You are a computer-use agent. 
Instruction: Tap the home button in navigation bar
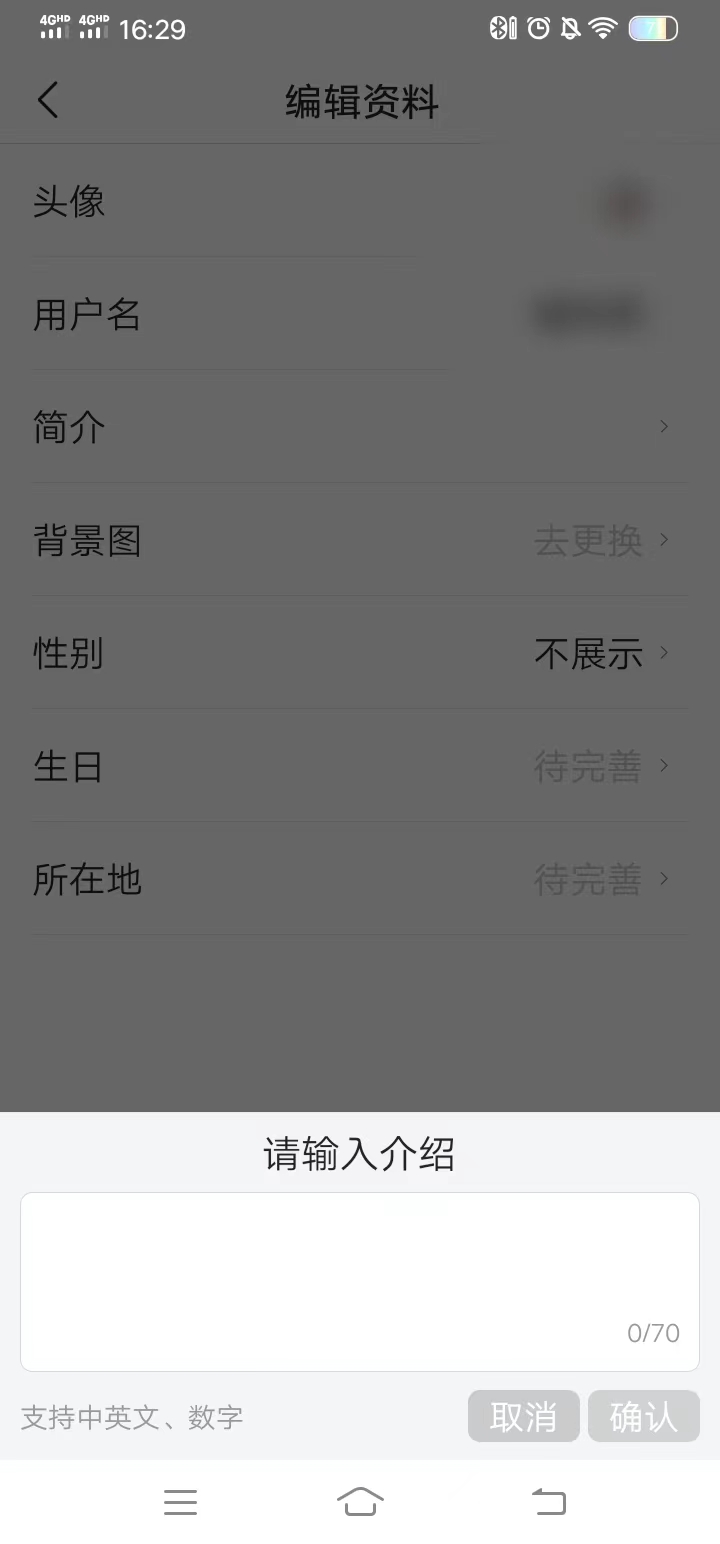pos(360,1501)
